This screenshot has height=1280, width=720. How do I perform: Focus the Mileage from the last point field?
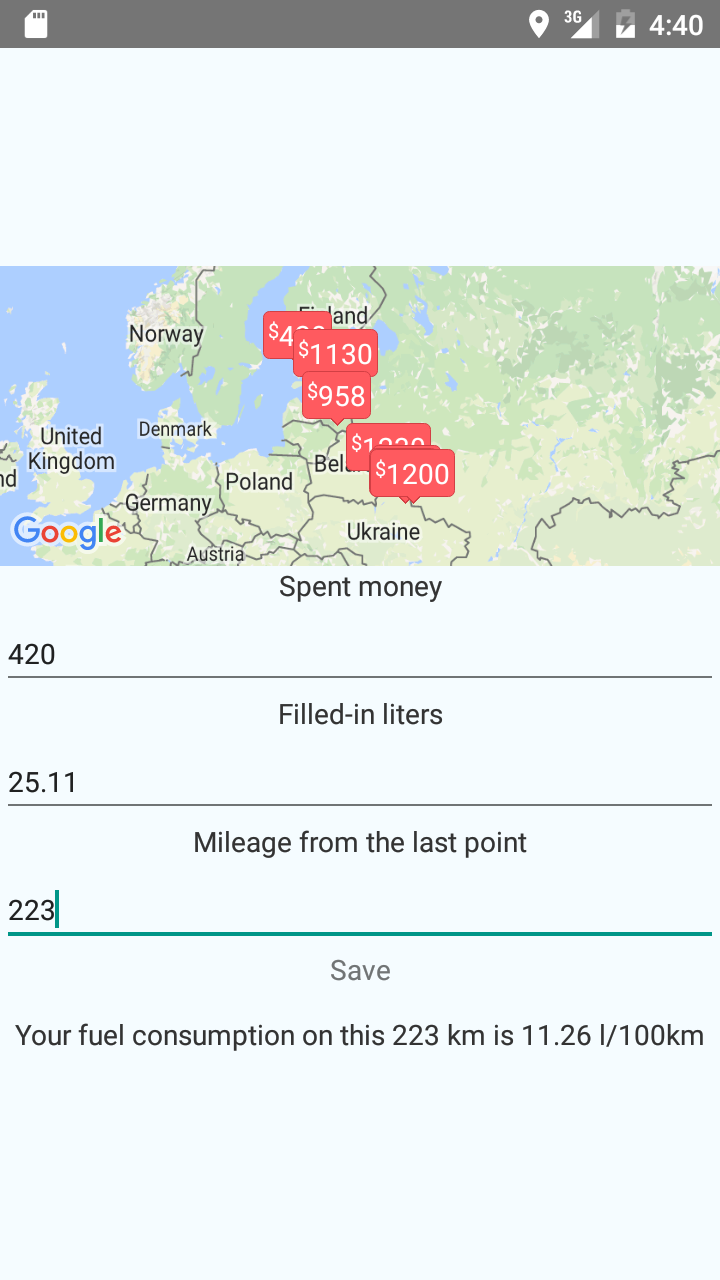tap(360, 911)
